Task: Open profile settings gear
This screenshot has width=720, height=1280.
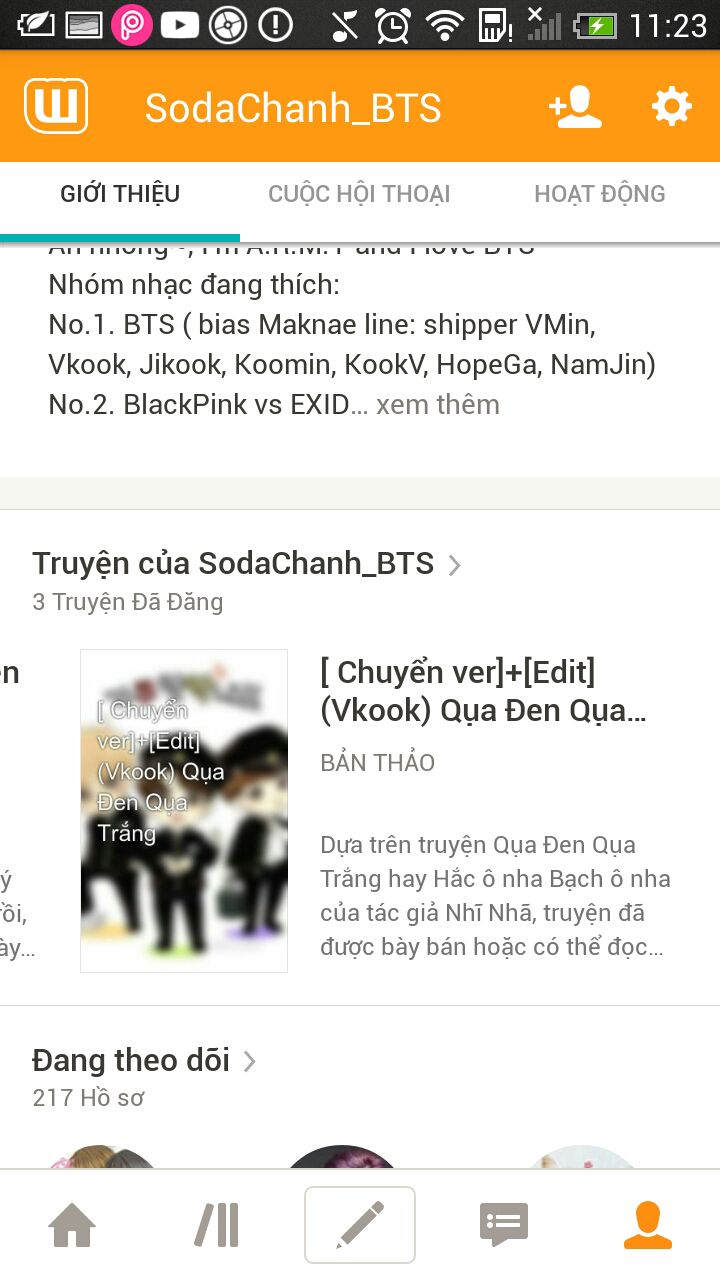Action: pyautogui.click(x=671, y=106)
